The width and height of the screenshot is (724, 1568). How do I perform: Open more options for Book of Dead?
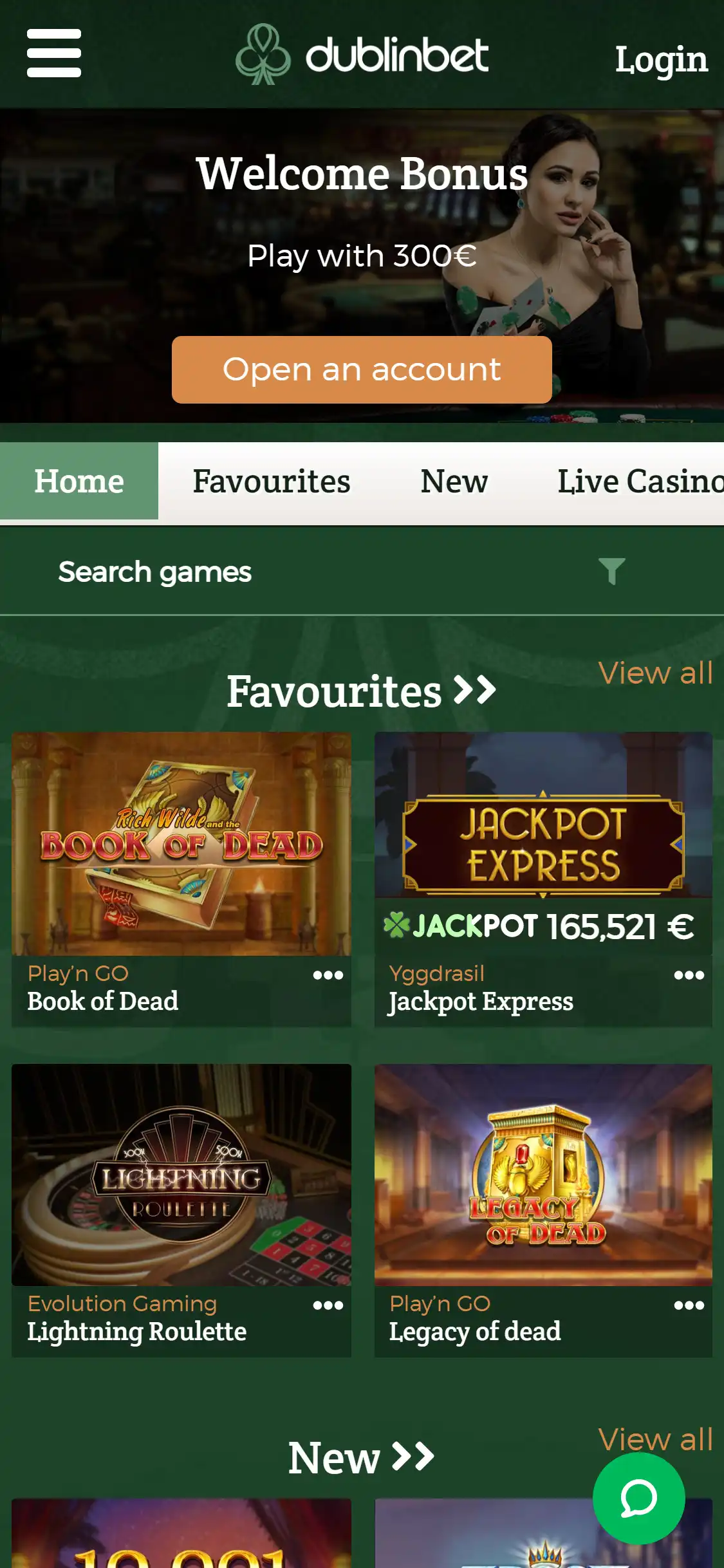click(x=328, y=975)
